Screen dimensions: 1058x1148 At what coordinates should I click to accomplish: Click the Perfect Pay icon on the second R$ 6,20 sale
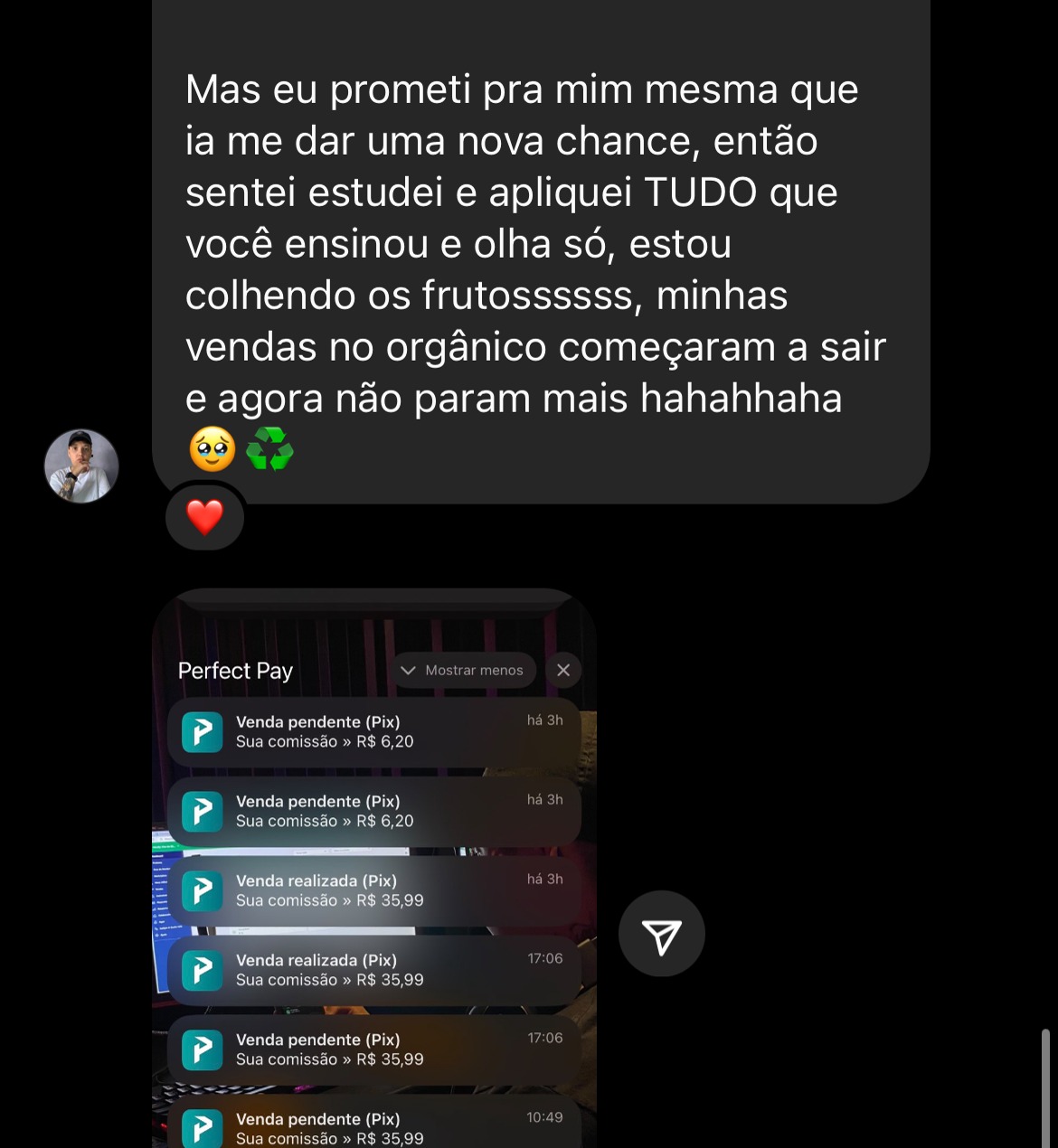(201, 812)
